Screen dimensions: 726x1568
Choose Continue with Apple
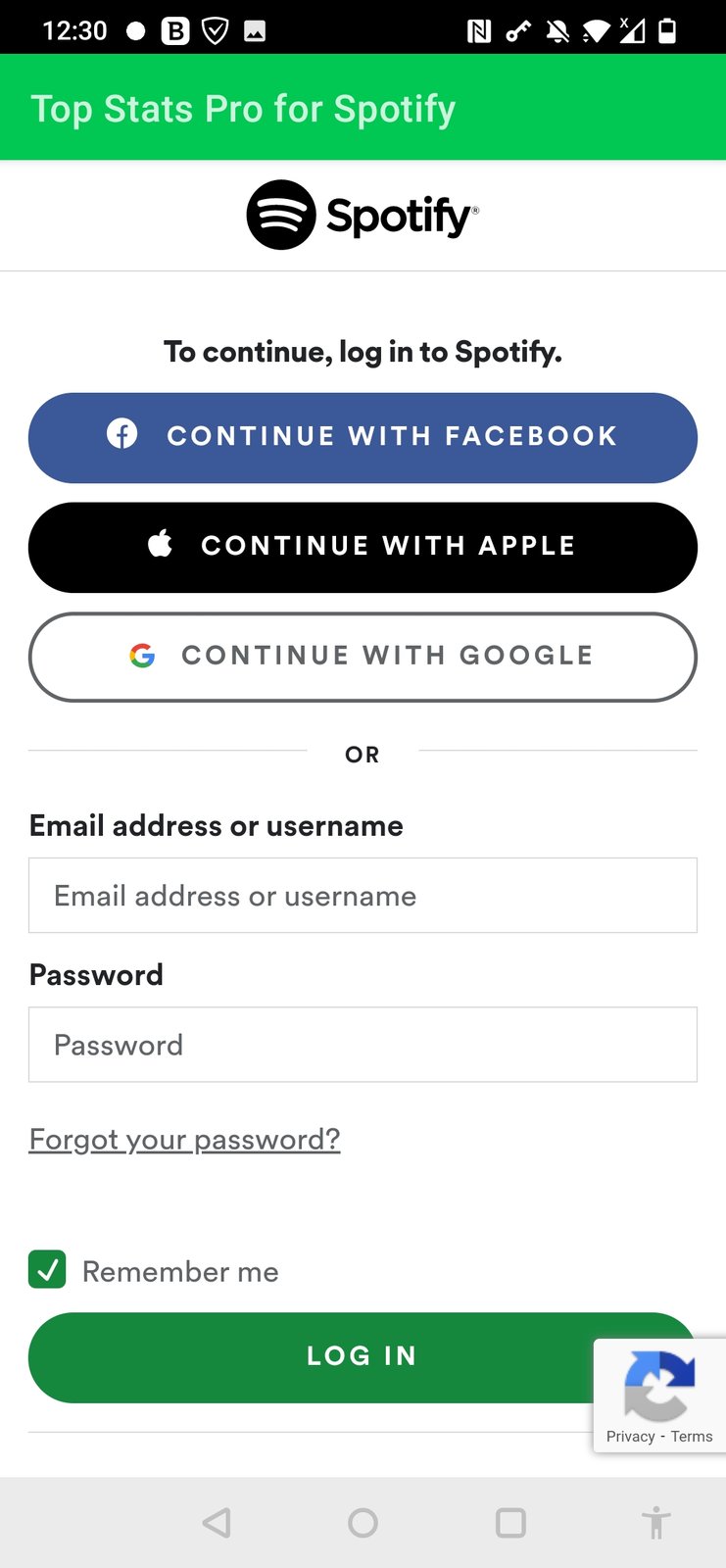point(363,547)
